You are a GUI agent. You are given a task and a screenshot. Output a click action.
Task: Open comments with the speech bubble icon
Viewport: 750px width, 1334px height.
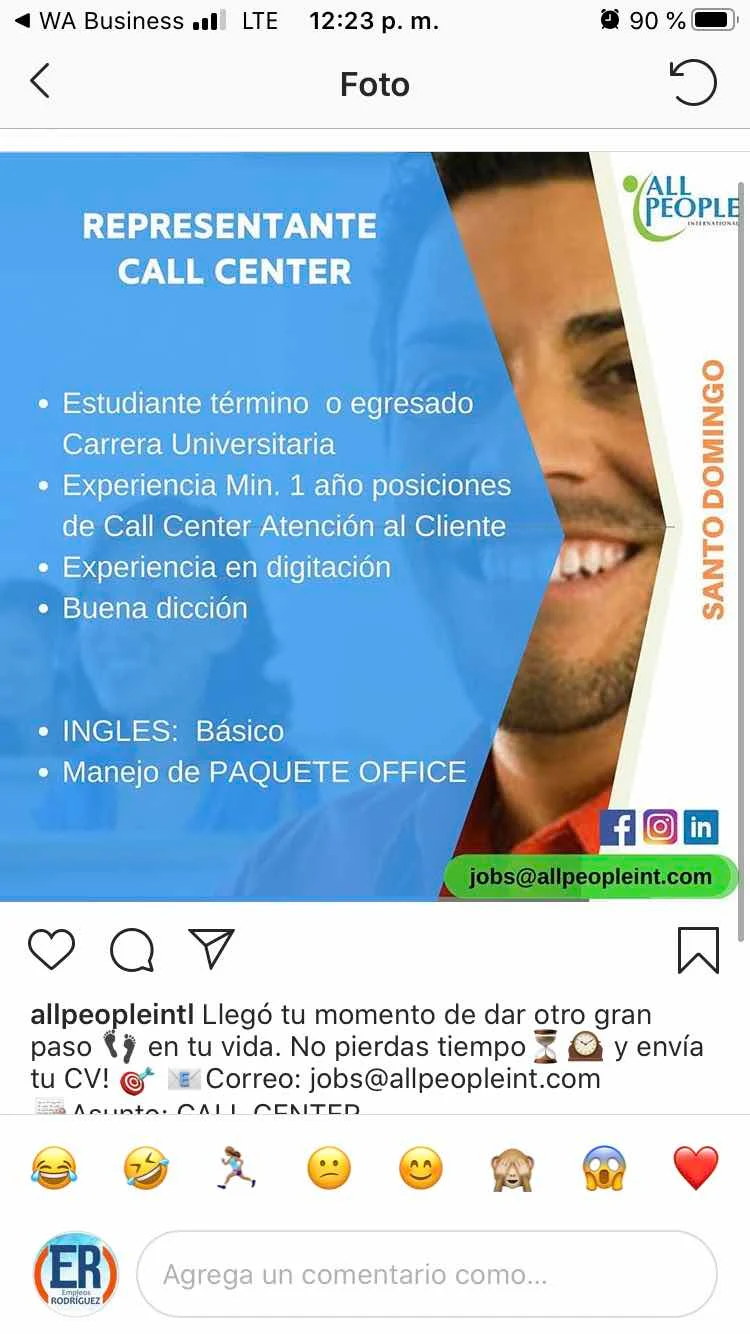131,950
